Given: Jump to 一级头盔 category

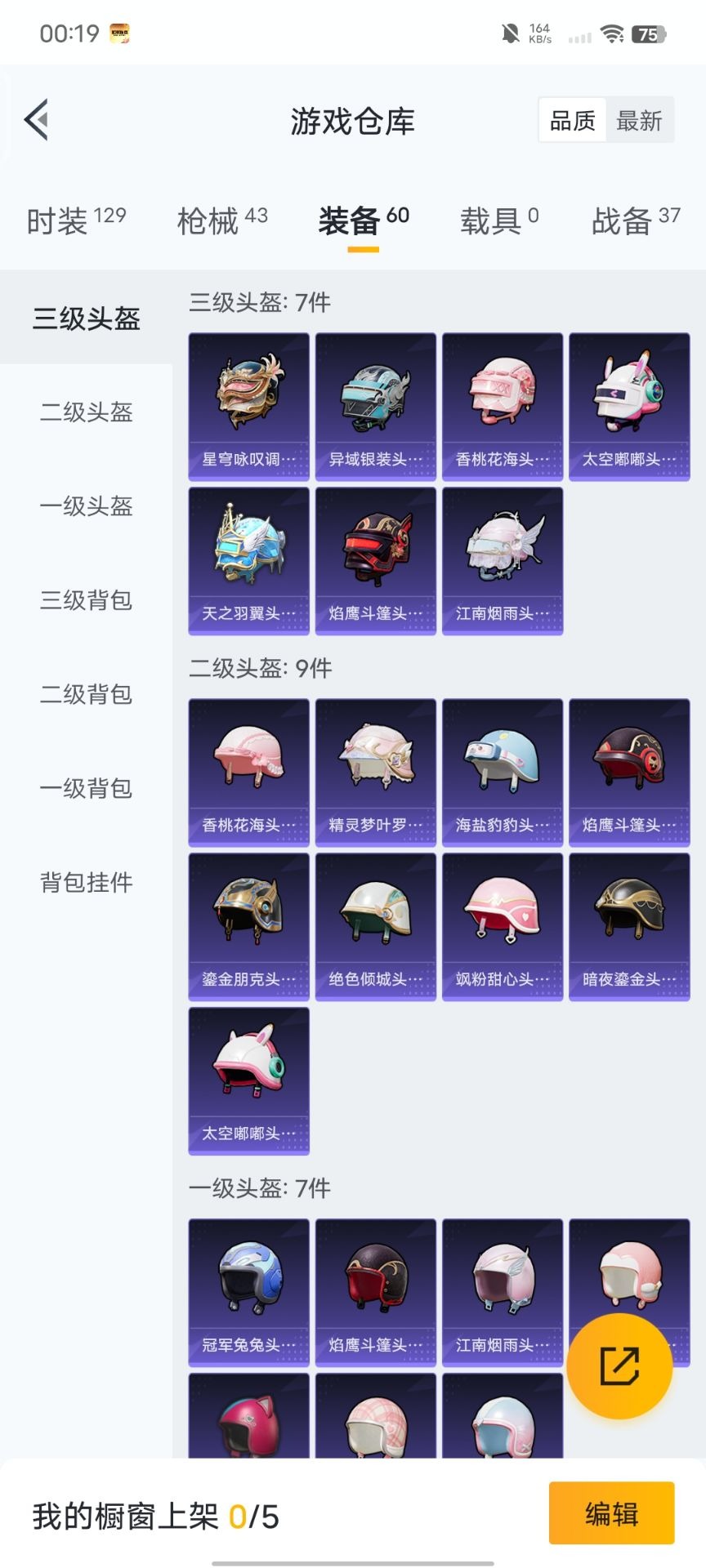Looking at the screenshot, I should pyautogui.click(x=87, y=506).
